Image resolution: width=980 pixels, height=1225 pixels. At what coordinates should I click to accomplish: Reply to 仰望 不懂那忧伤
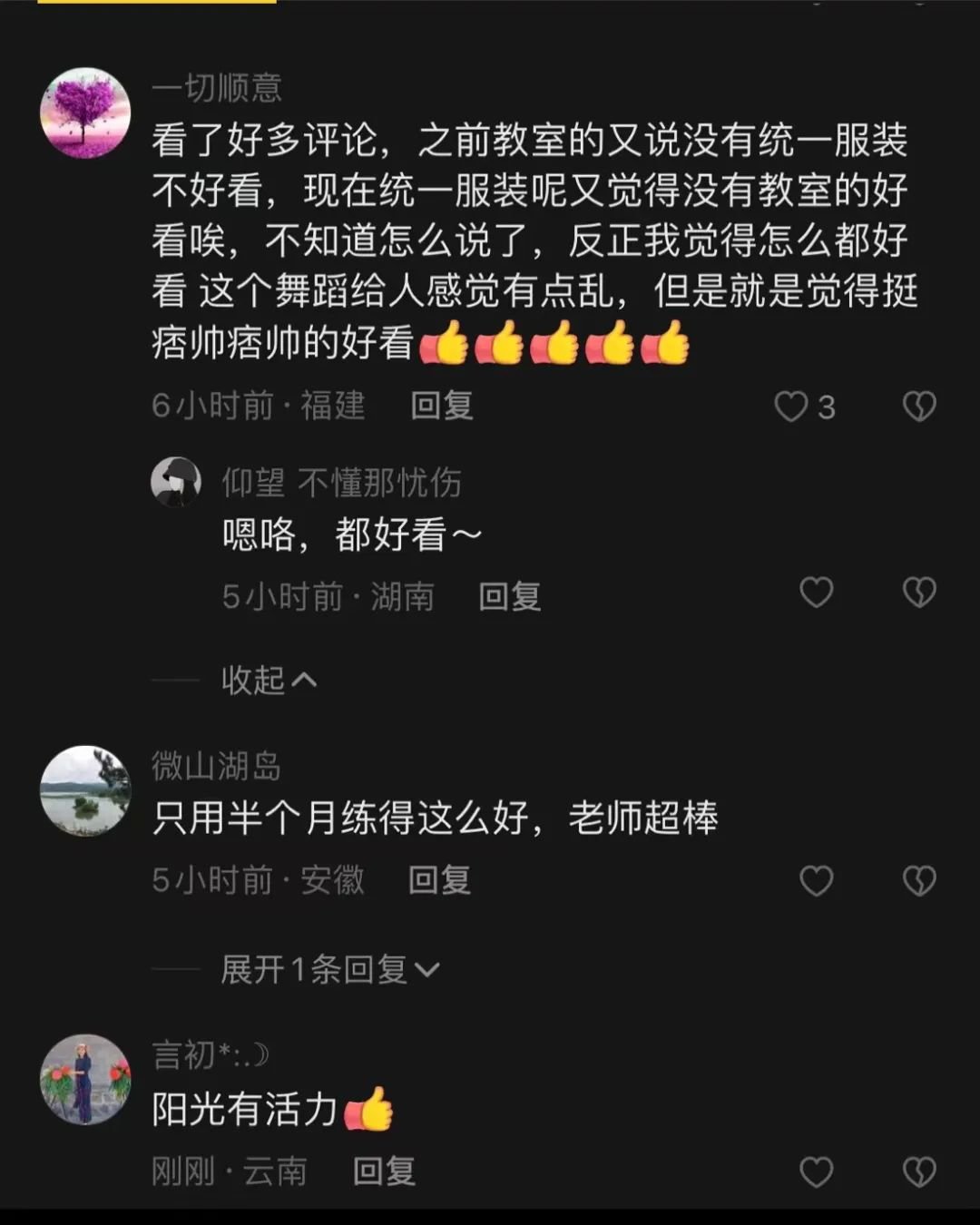click(x=509, y=596)
